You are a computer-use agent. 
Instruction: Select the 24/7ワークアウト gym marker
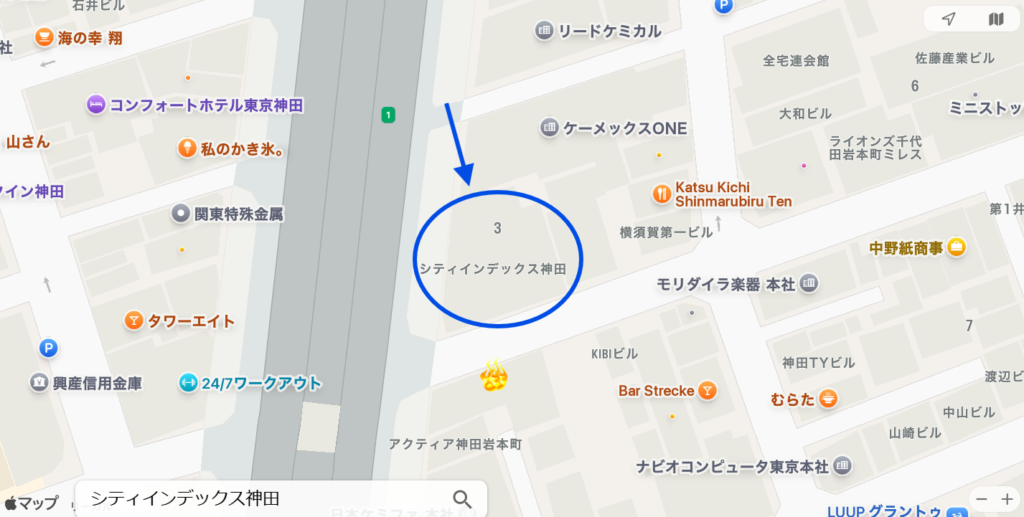click(187, 382)
